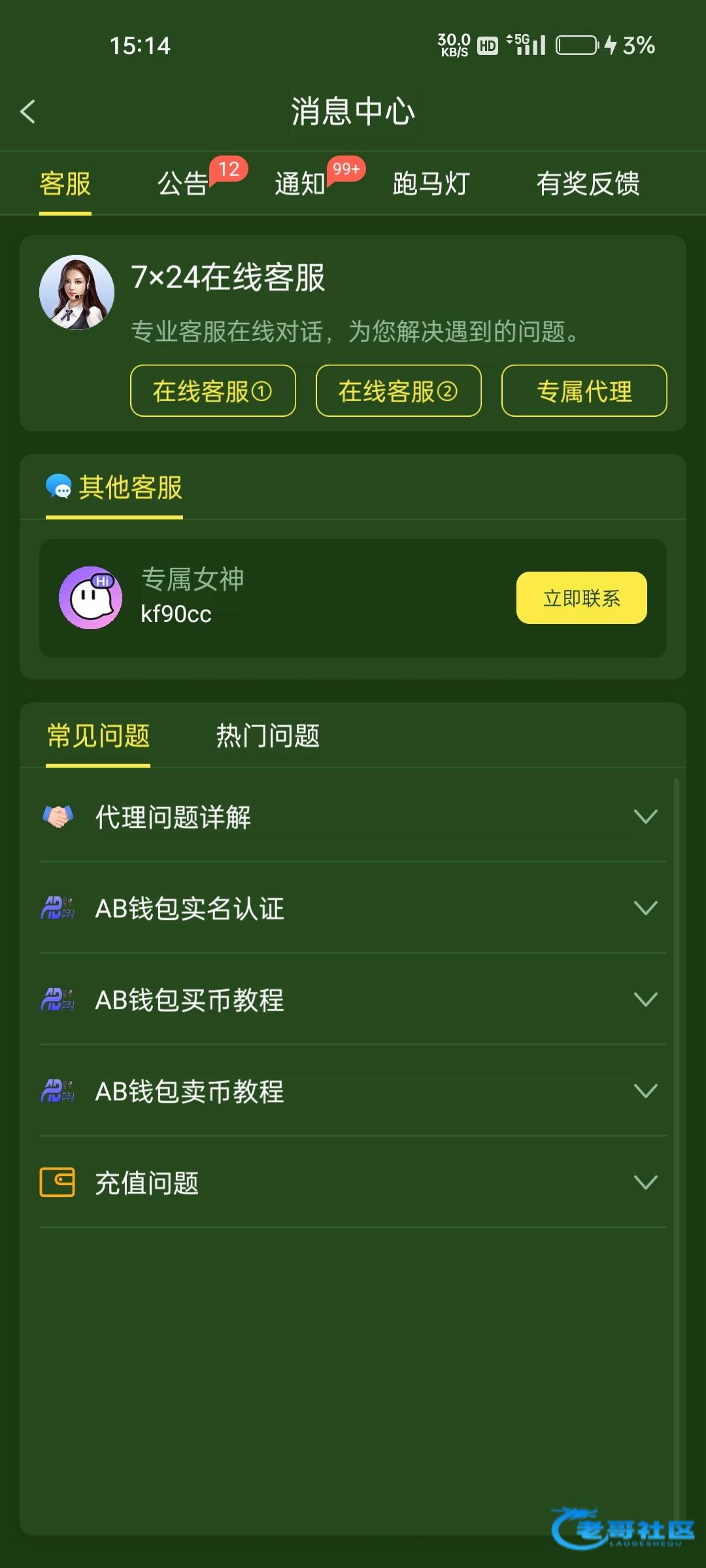Image resolution: width=706 pixels, height=1568 pixels.
Task: Tap the 在线客服① button
Action: (x=213, y=391)
